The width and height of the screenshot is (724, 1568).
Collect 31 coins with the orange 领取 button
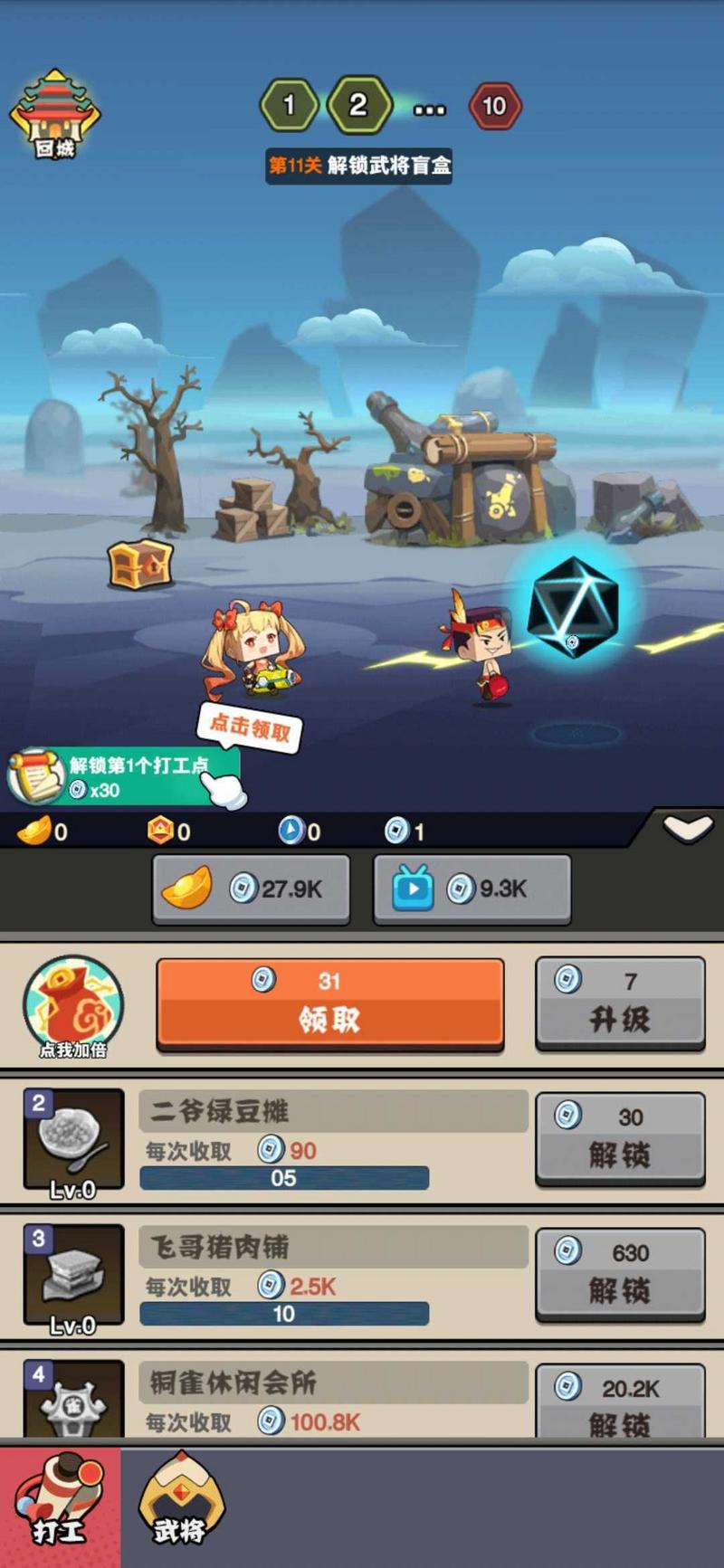(329, 1003)
